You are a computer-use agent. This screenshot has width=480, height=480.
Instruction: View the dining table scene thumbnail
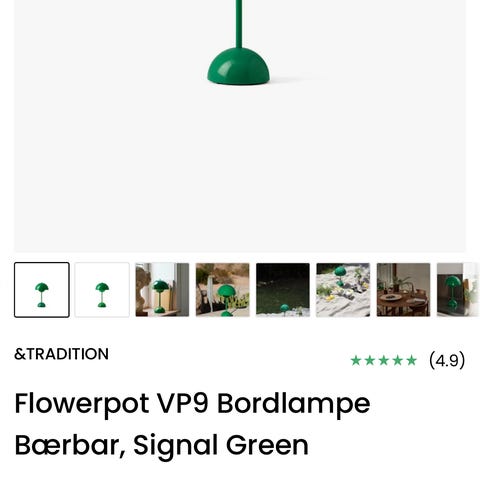403,290
